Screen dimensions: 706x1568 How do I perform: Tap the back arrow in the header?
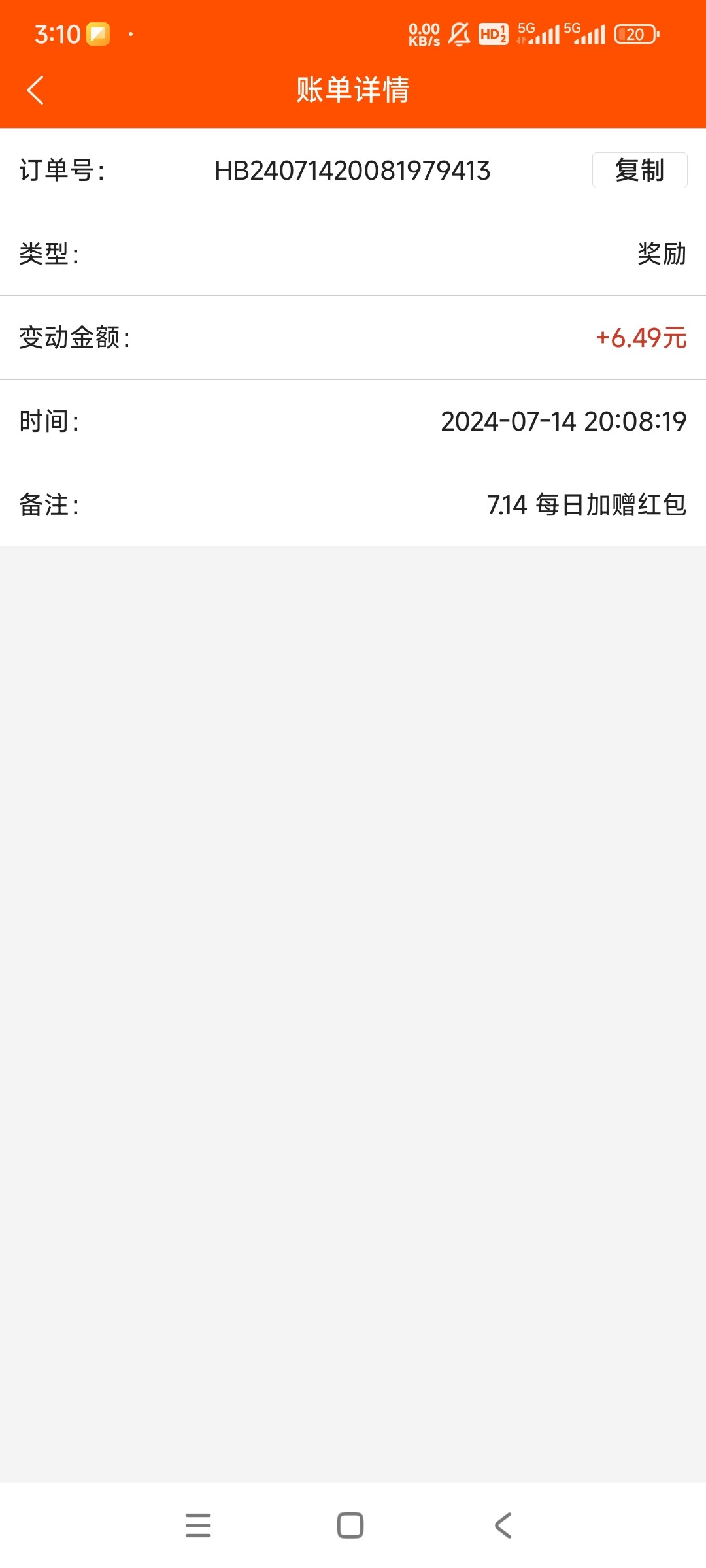[36, 90]
